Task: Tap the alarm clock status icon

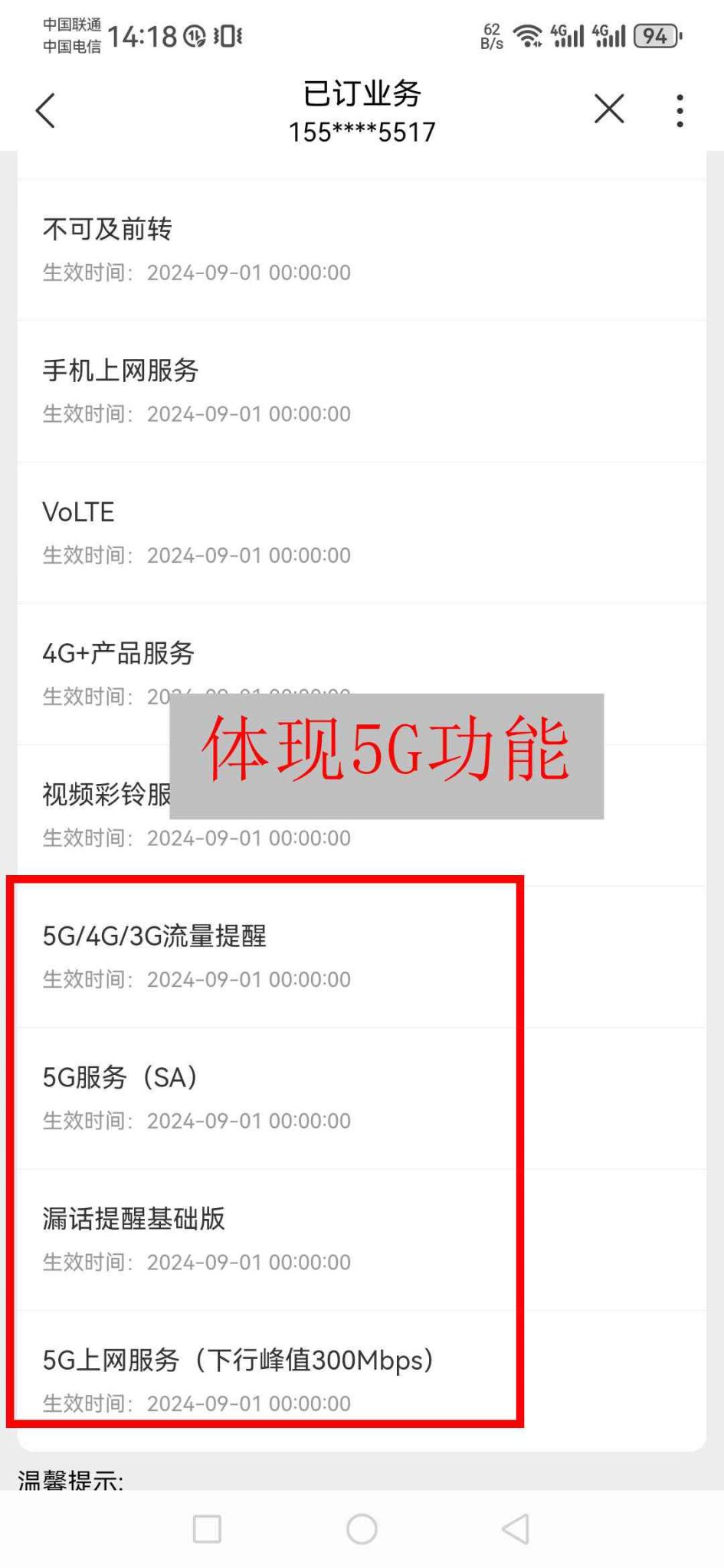Action: pos(194,35)
